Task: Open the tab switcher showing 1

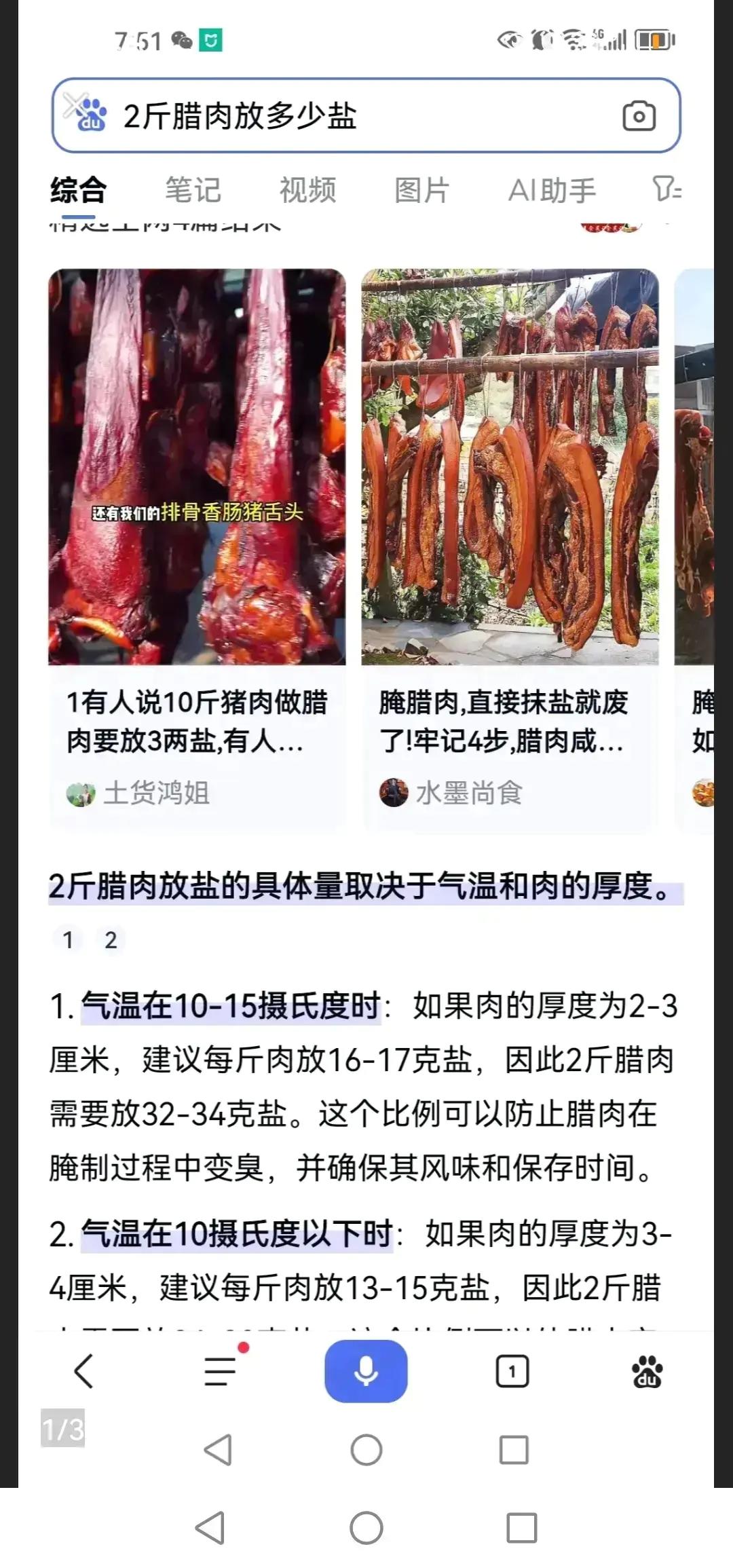Action: (x=512, y=1372)
